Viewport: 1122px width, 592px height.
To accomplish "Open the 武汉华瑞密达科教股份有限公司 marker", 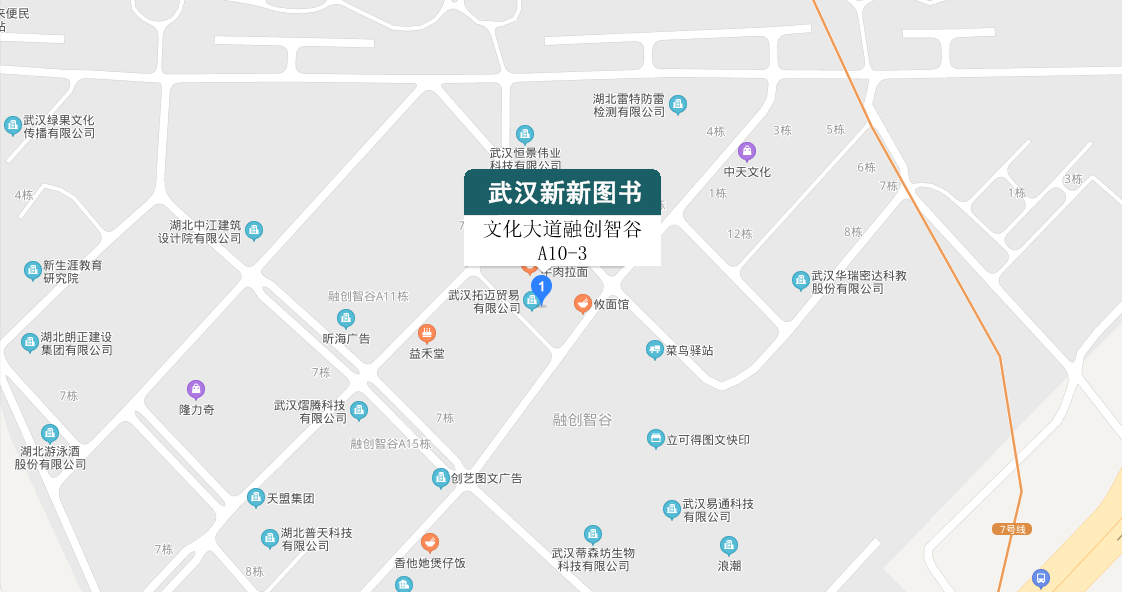I will click(800, 280).
